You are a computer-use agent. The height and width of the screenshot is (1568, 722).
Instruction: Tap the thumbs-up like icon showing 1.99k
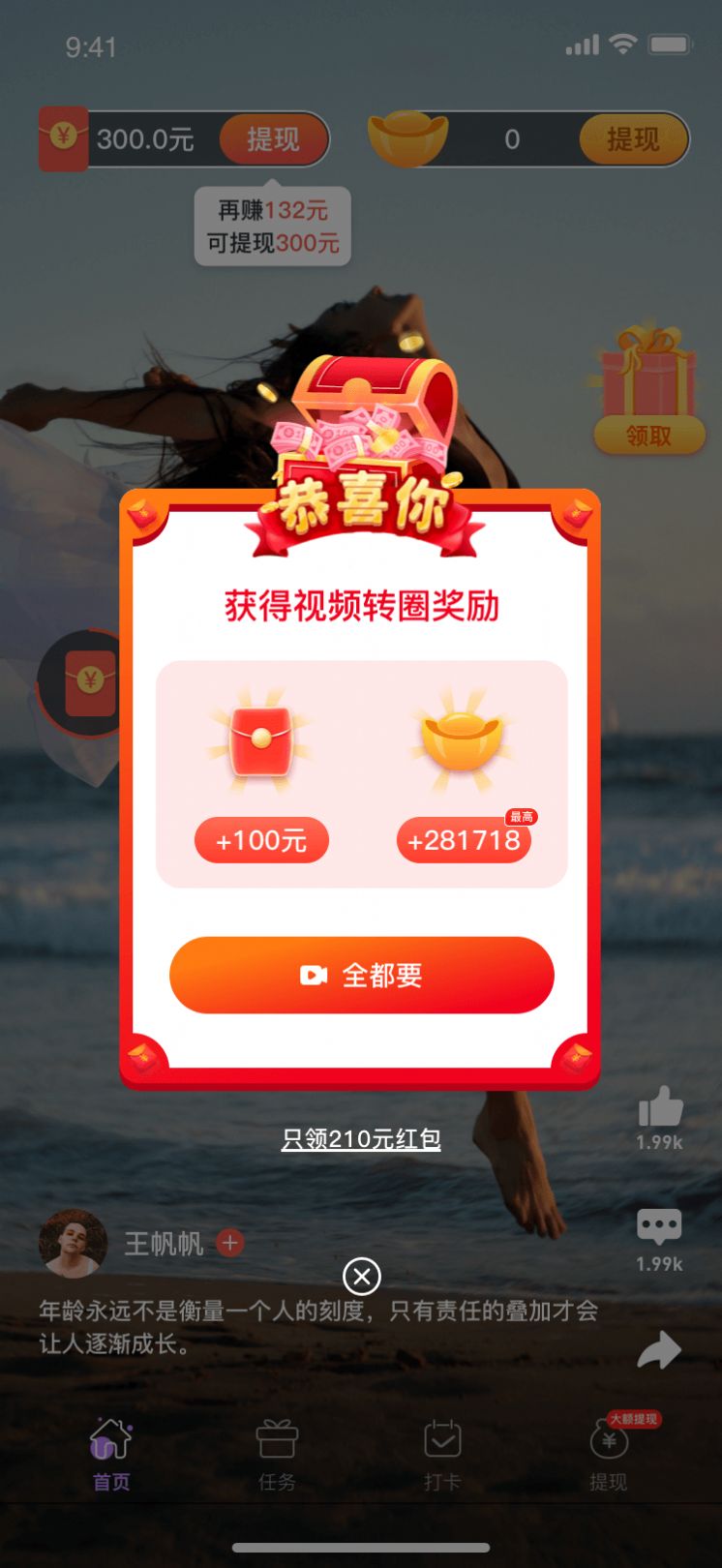pyautogui.click(x=659, y=1106)
